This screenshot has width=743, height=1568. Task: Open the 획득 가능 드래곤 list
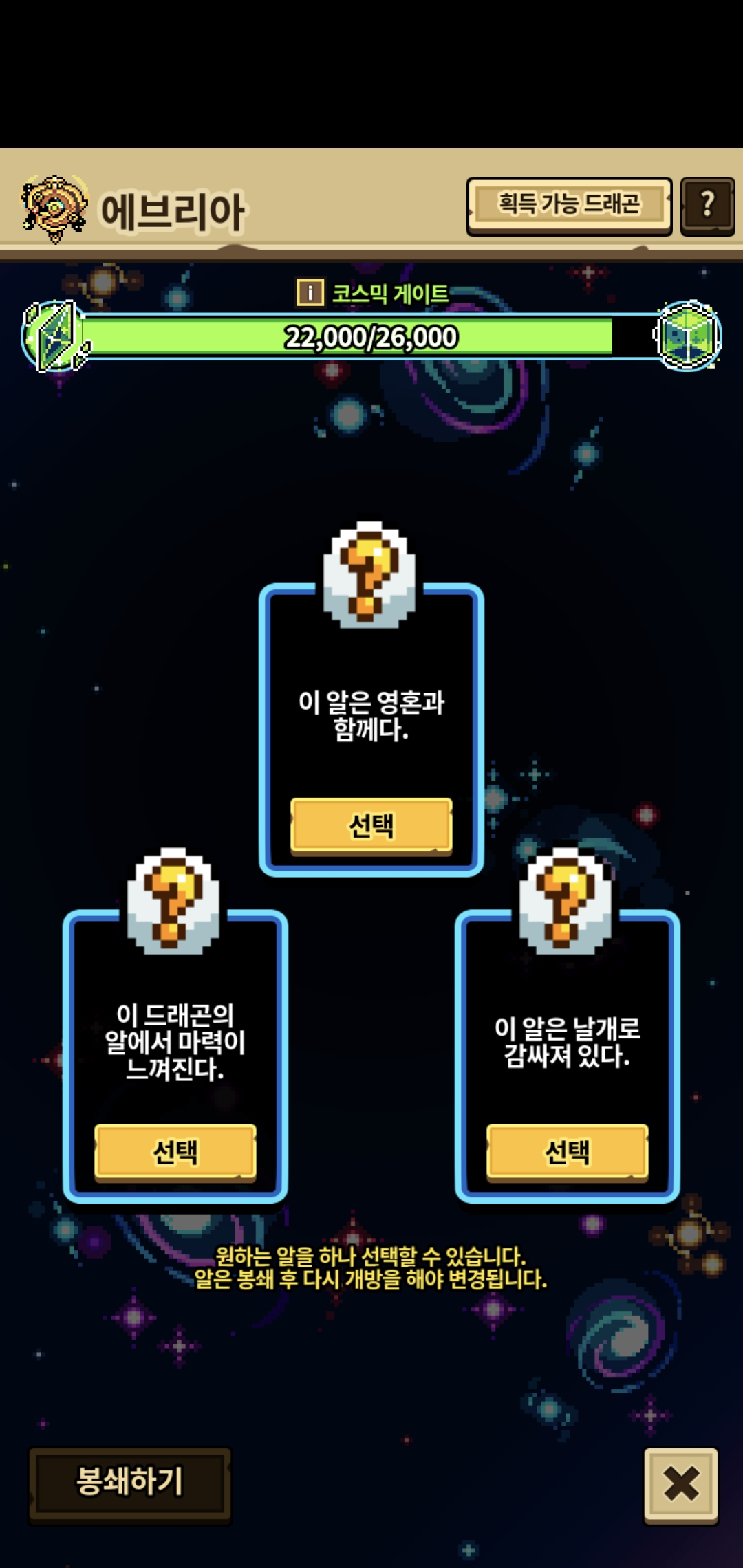coord(569,206)
